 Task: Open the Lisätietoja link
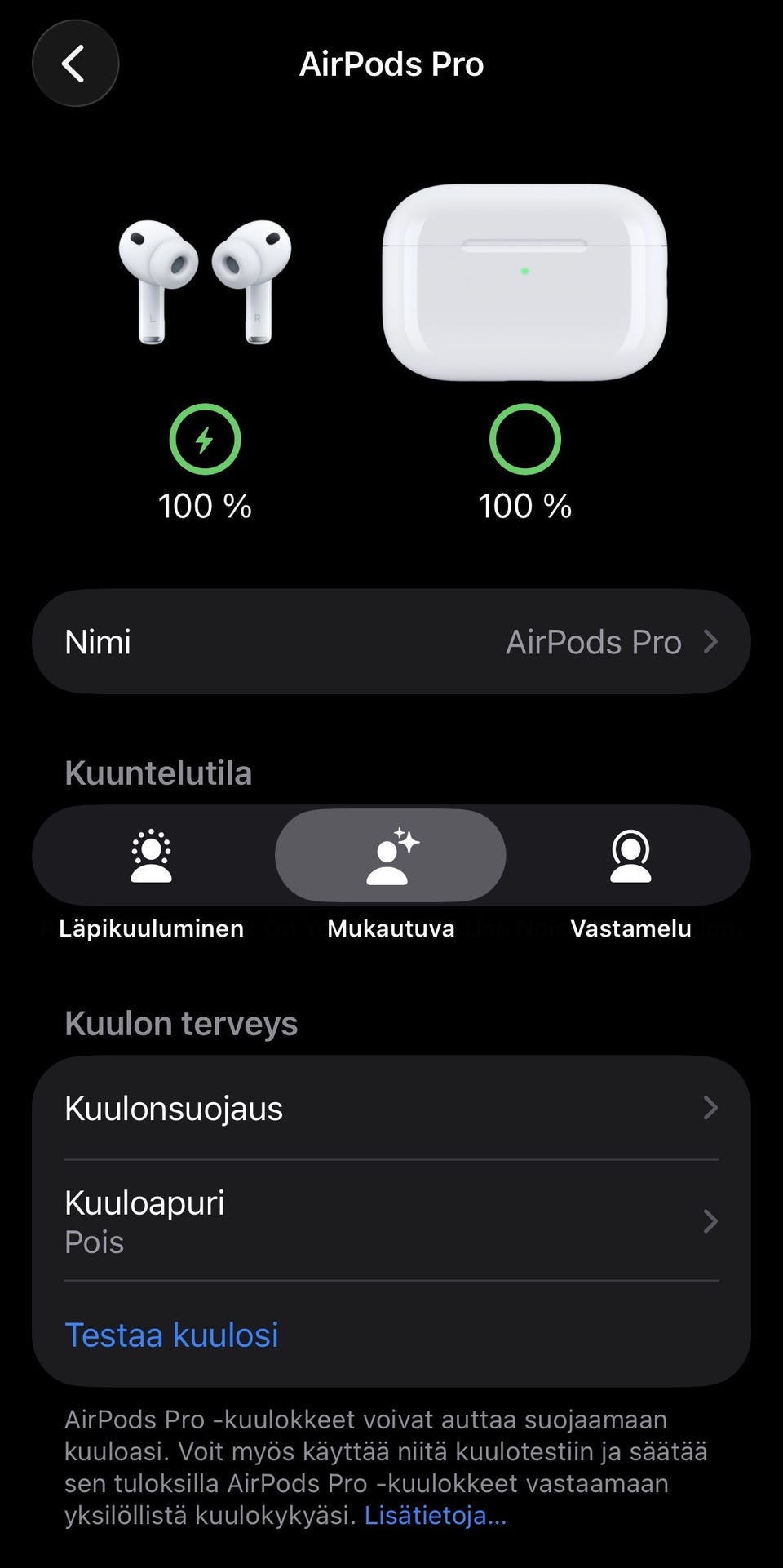pos(436,1516)
